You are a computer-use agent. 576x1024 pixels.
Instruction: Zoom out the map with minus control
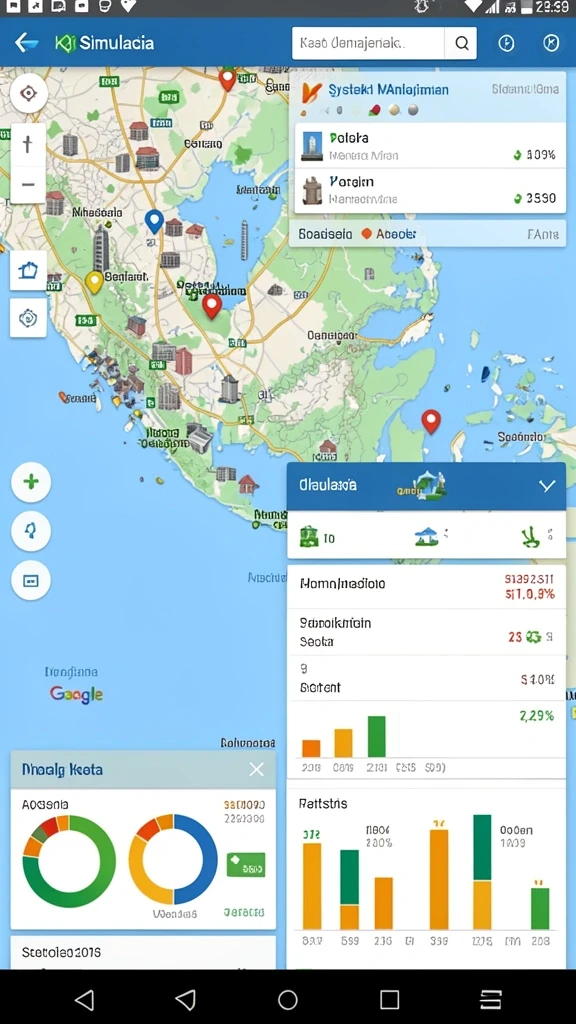[x=28, y=184]
